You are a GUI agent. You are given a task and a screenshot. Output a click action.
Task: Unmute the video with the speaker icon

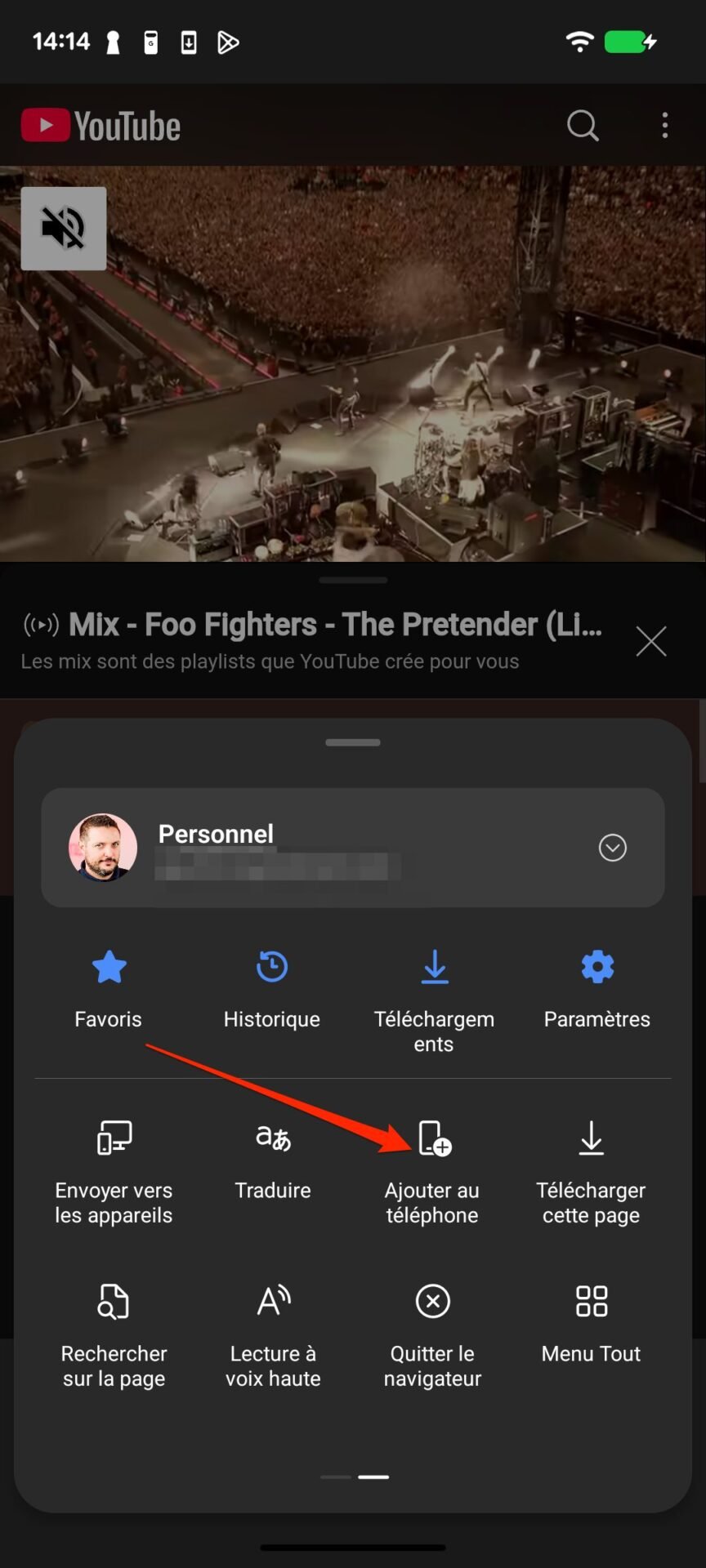coord(64,229)
